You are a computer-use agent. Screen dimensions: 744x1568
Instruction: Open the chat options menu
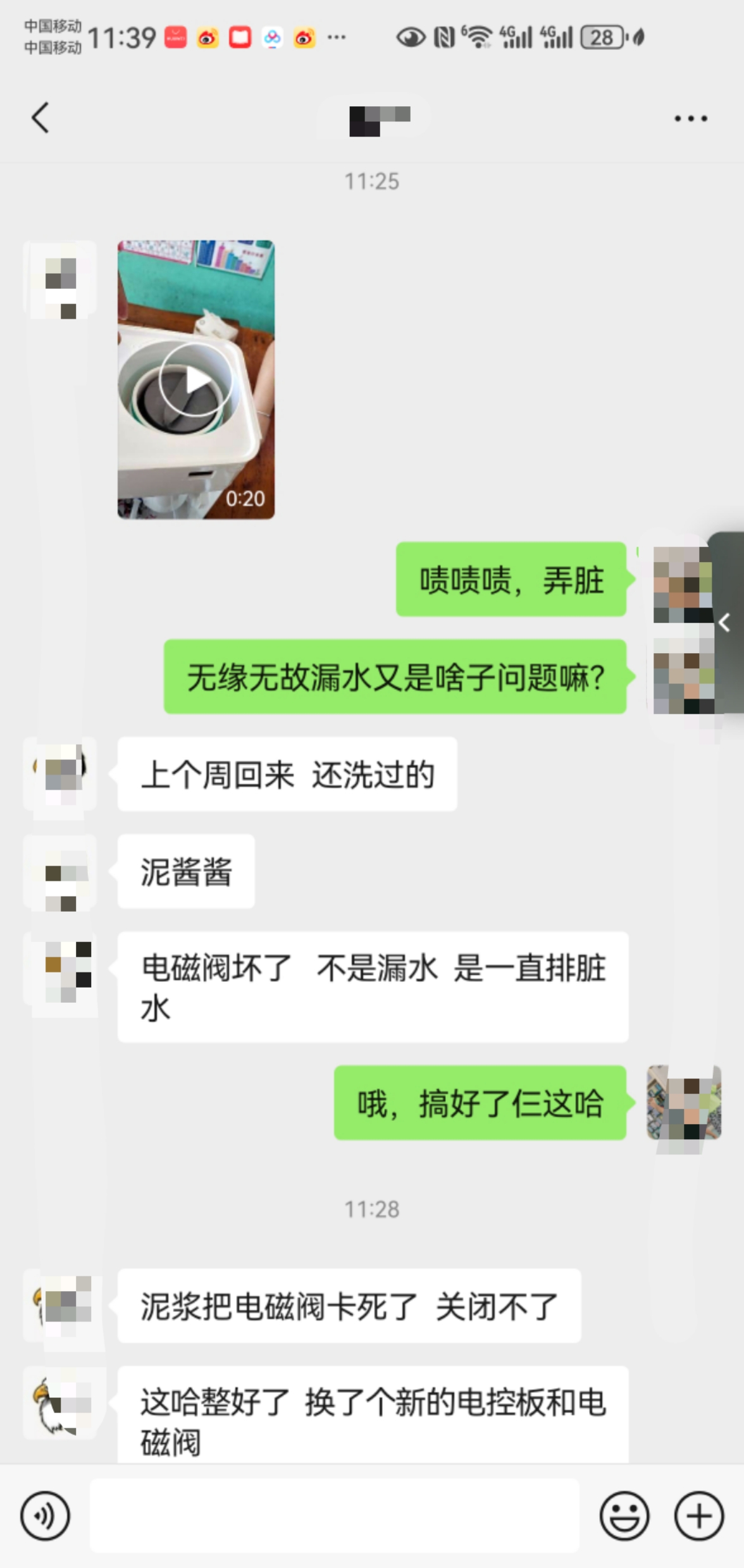(690, 118)
